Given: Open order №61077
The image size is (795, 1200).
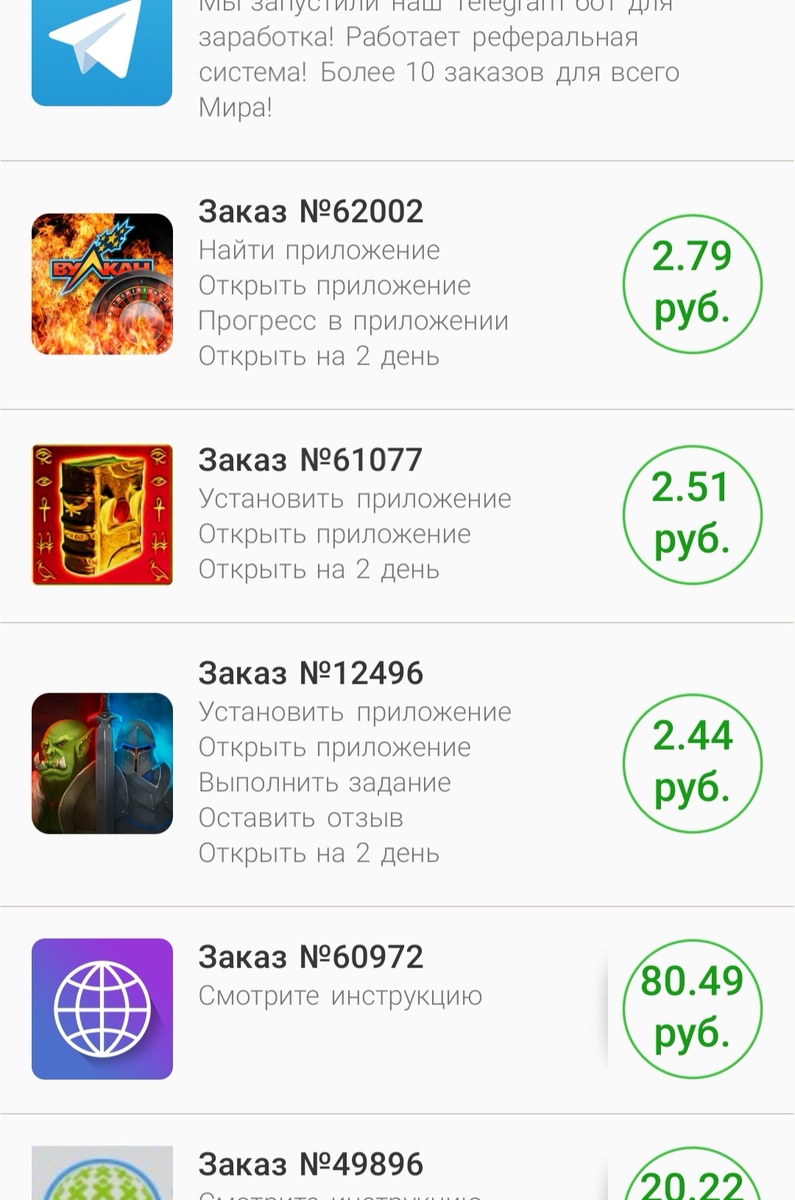Looking at the screenshot, I should pyautogui.click(x=400, y=515).
